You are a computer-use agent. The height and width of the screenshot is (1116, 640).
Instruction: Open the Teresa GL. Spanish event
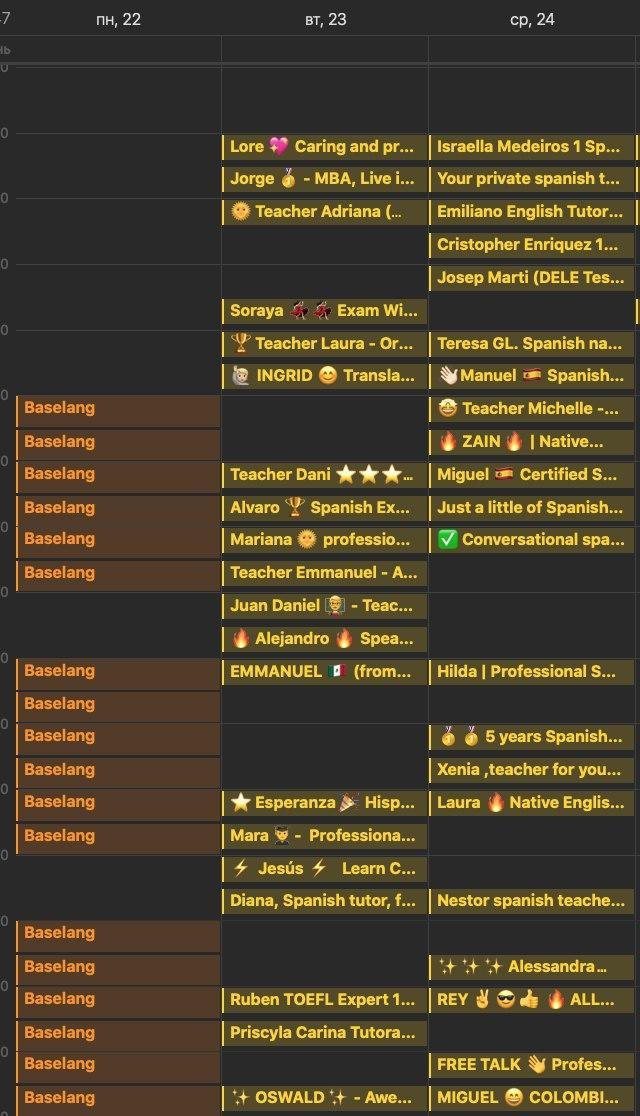point(532,344)
